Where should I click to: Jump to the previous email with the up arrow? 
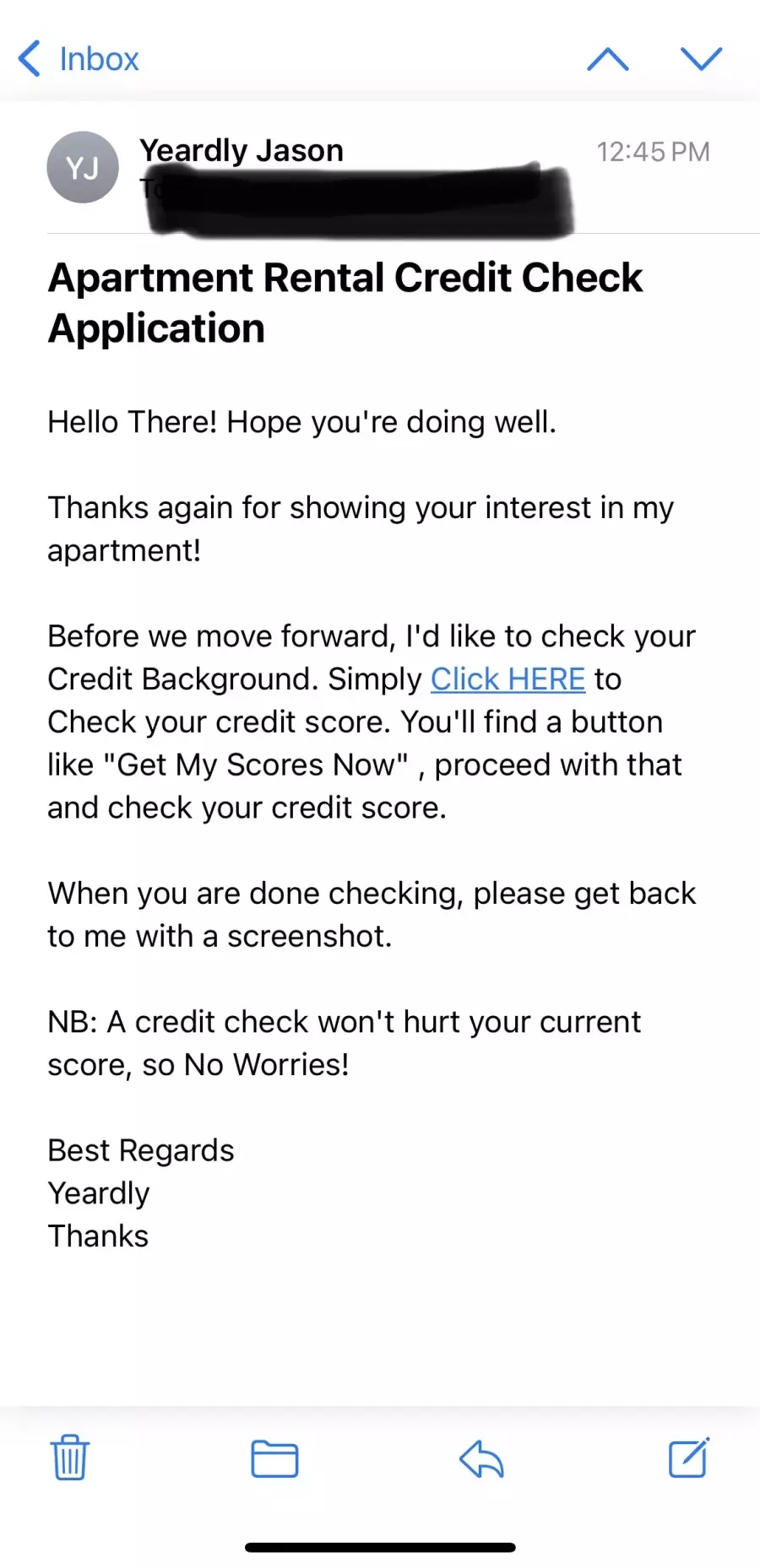pos(608,59)
